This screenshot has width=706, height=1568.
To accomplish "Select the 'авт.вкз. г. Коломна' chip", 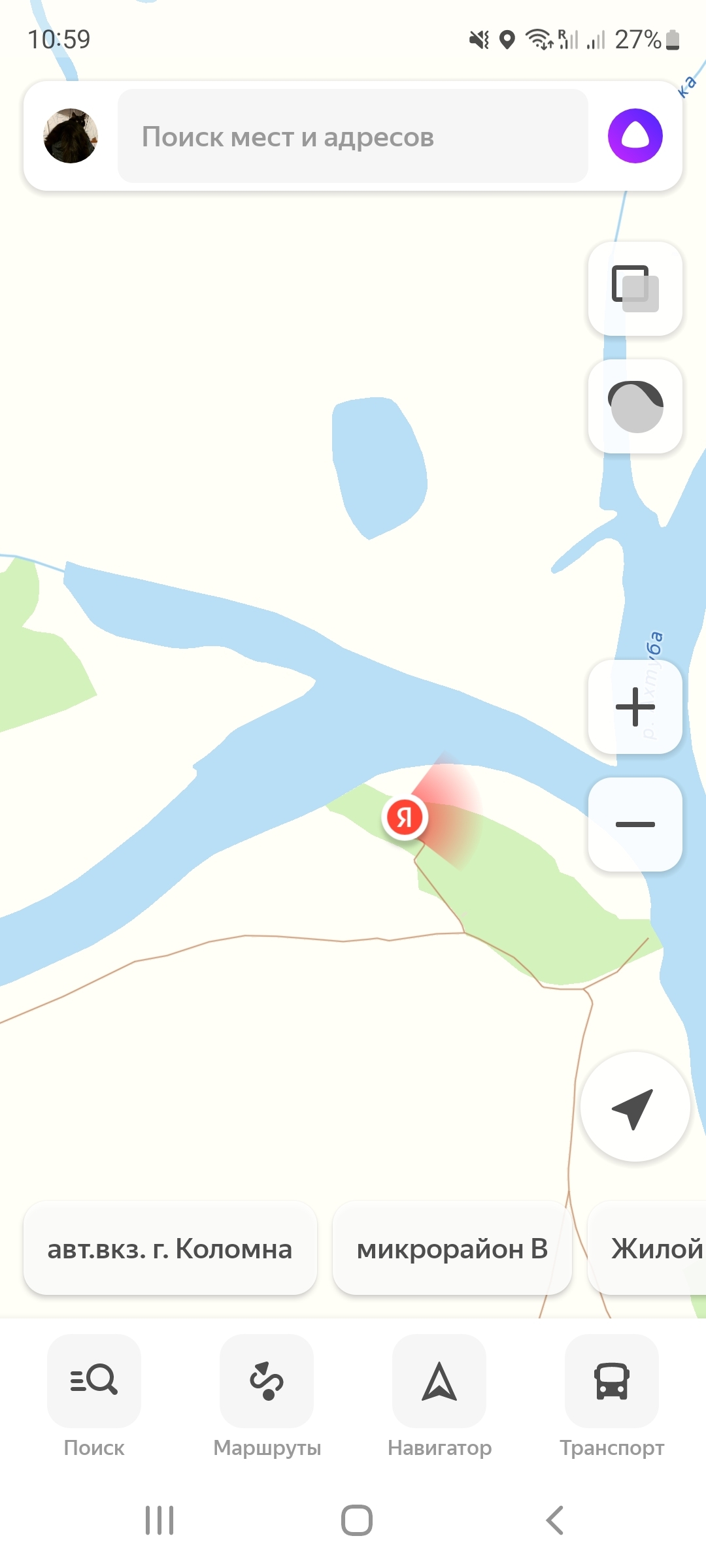I will 170,1249.
